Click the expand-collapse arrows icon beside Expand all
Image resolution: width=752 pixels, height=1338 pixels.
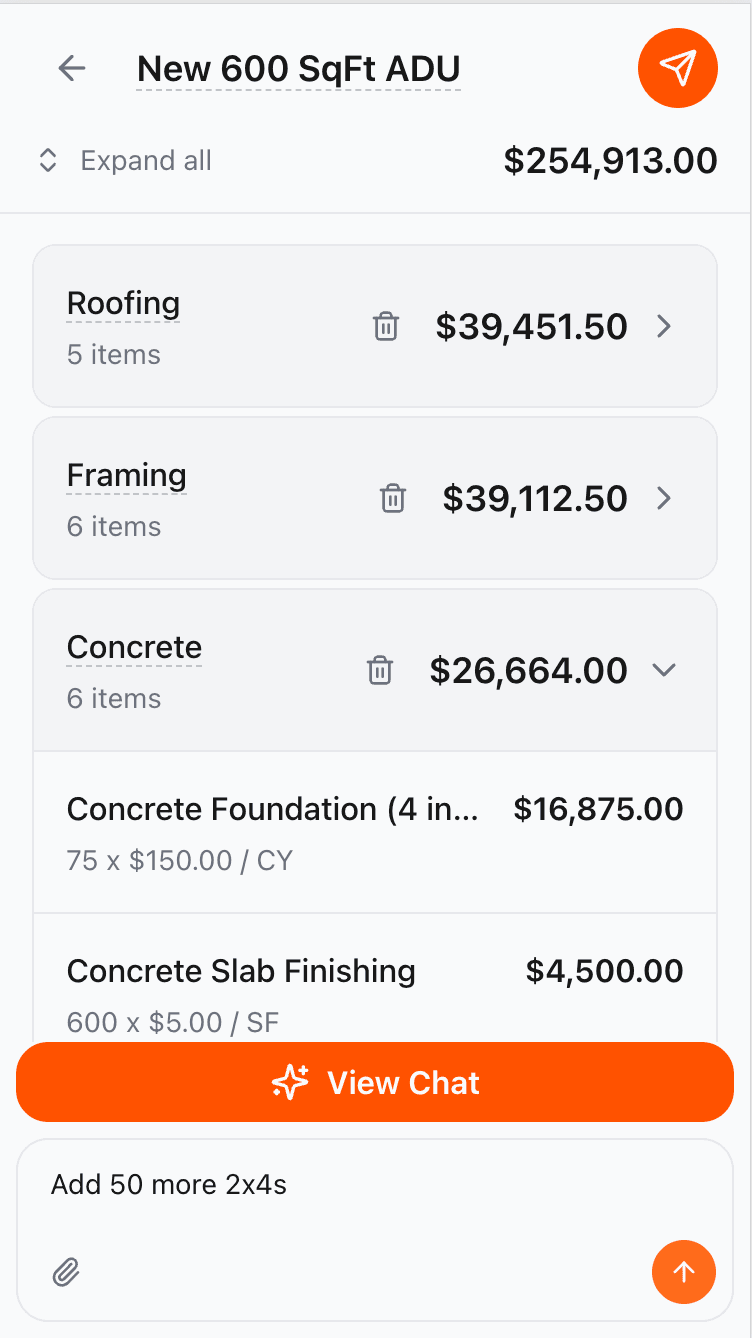point(47,160)
